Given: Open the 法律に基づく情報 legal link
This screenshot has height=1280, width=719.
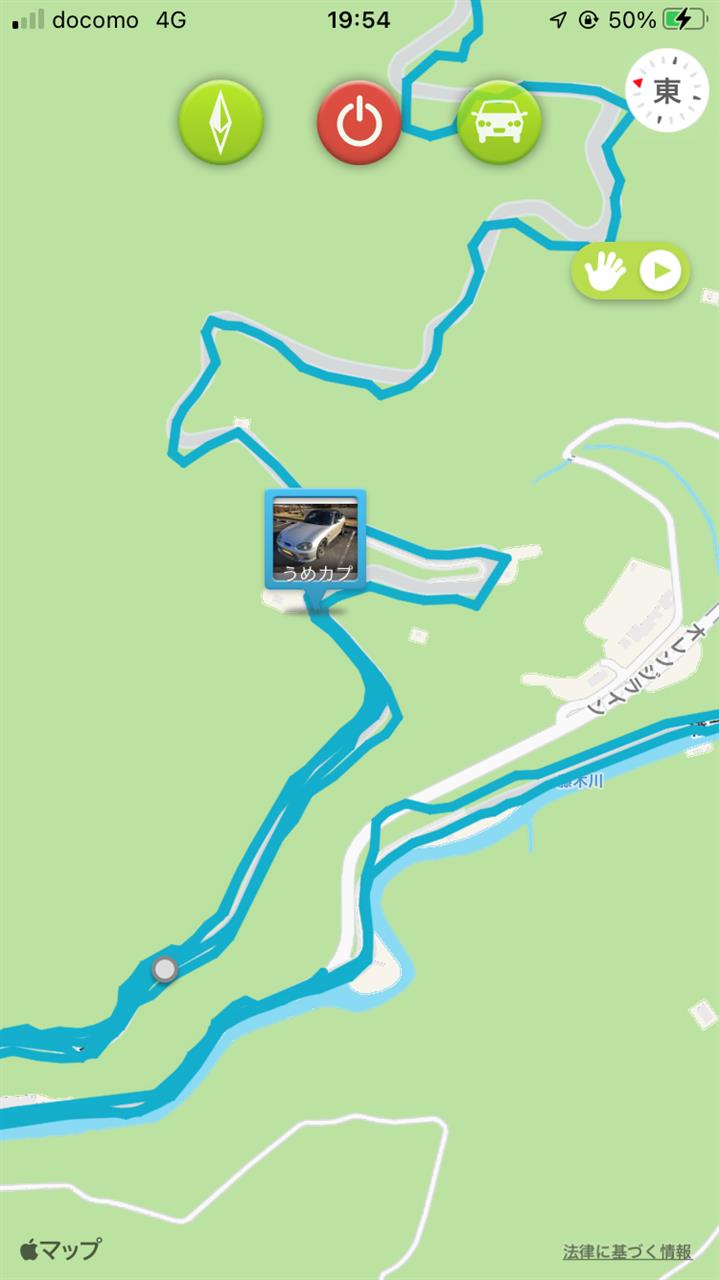Looking at the screenshot, I should [627, 1251].
